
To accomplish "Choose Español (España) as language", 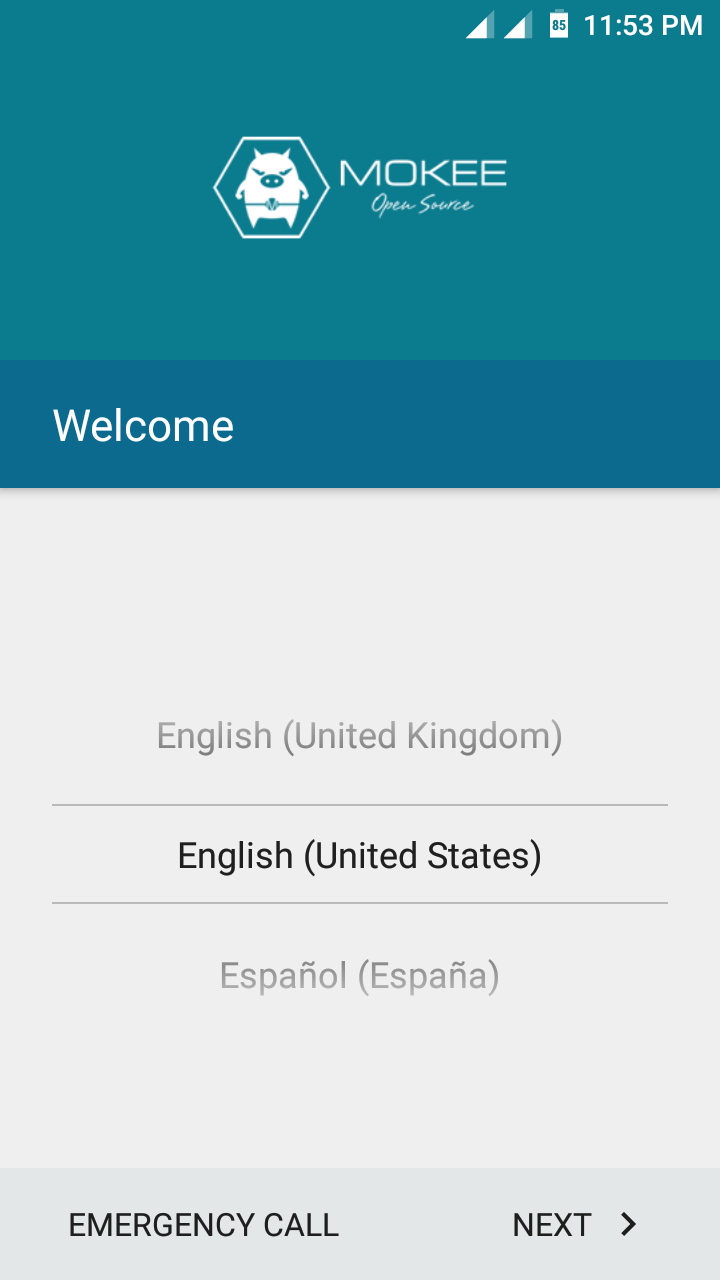I will click(360, 975).
